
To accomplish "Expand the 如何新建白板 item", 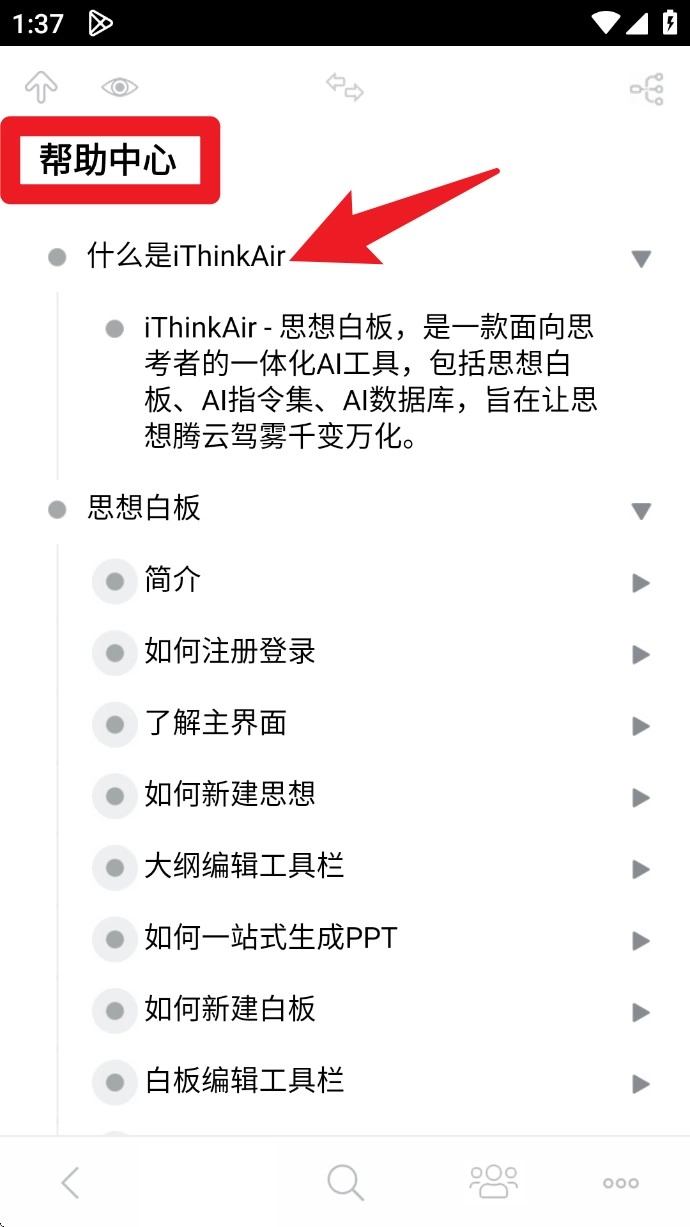I will pos(642,1012).
